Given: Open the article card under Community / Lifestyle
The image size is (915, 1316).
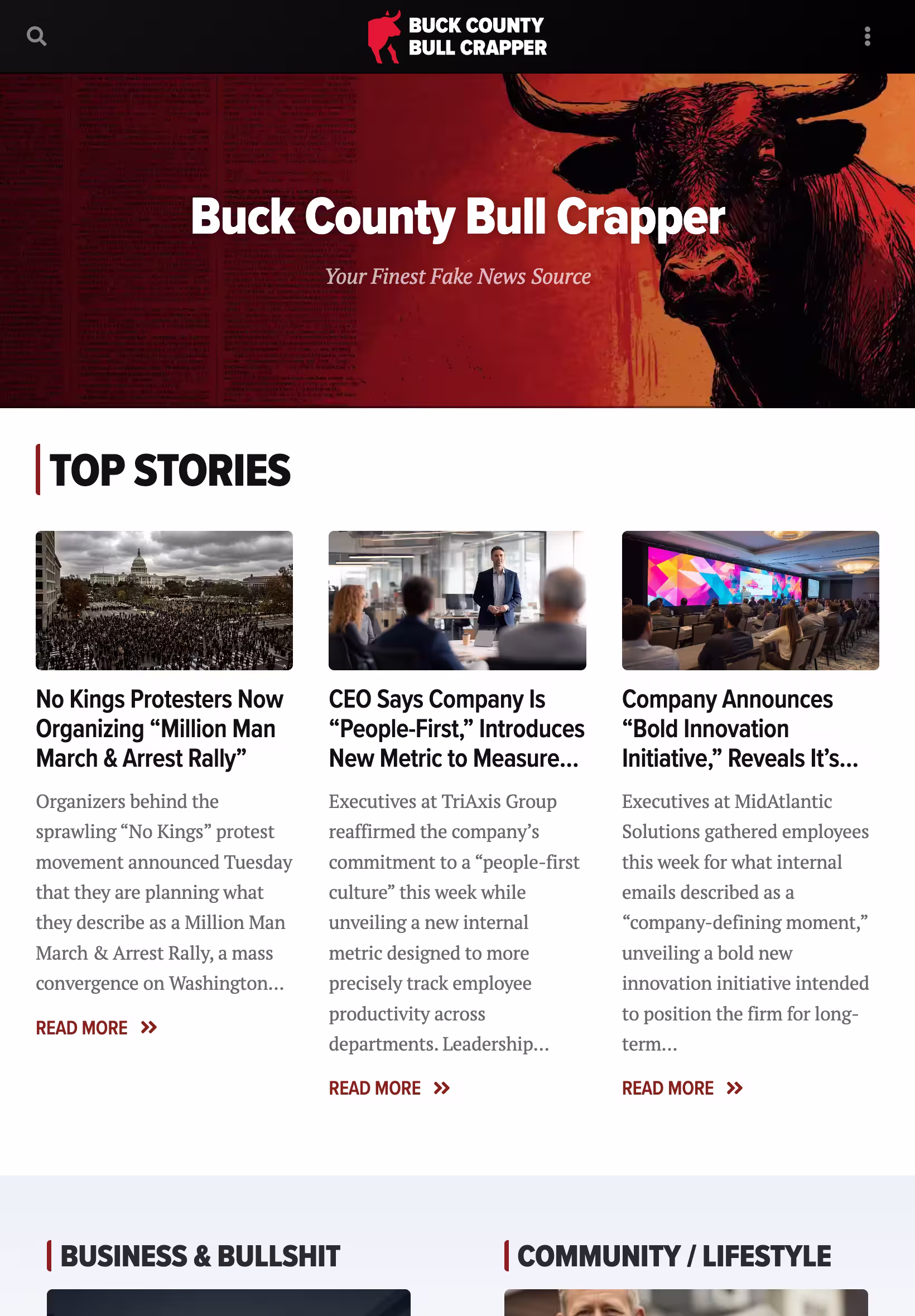Looking at the screenshot, I should pyautogui.click(x=686, y=1302).
